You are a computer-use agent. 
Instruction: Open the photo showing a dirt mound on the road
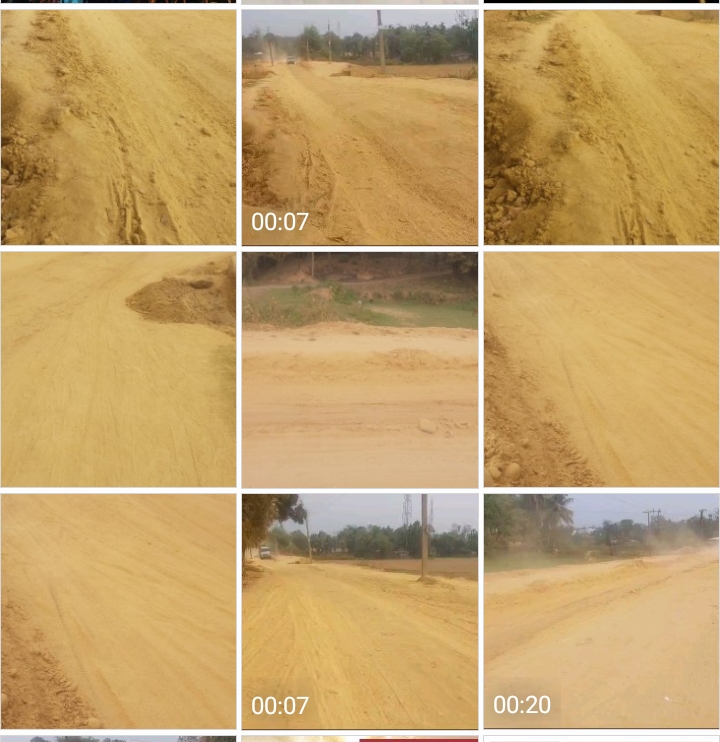click(x=118, y=369)
